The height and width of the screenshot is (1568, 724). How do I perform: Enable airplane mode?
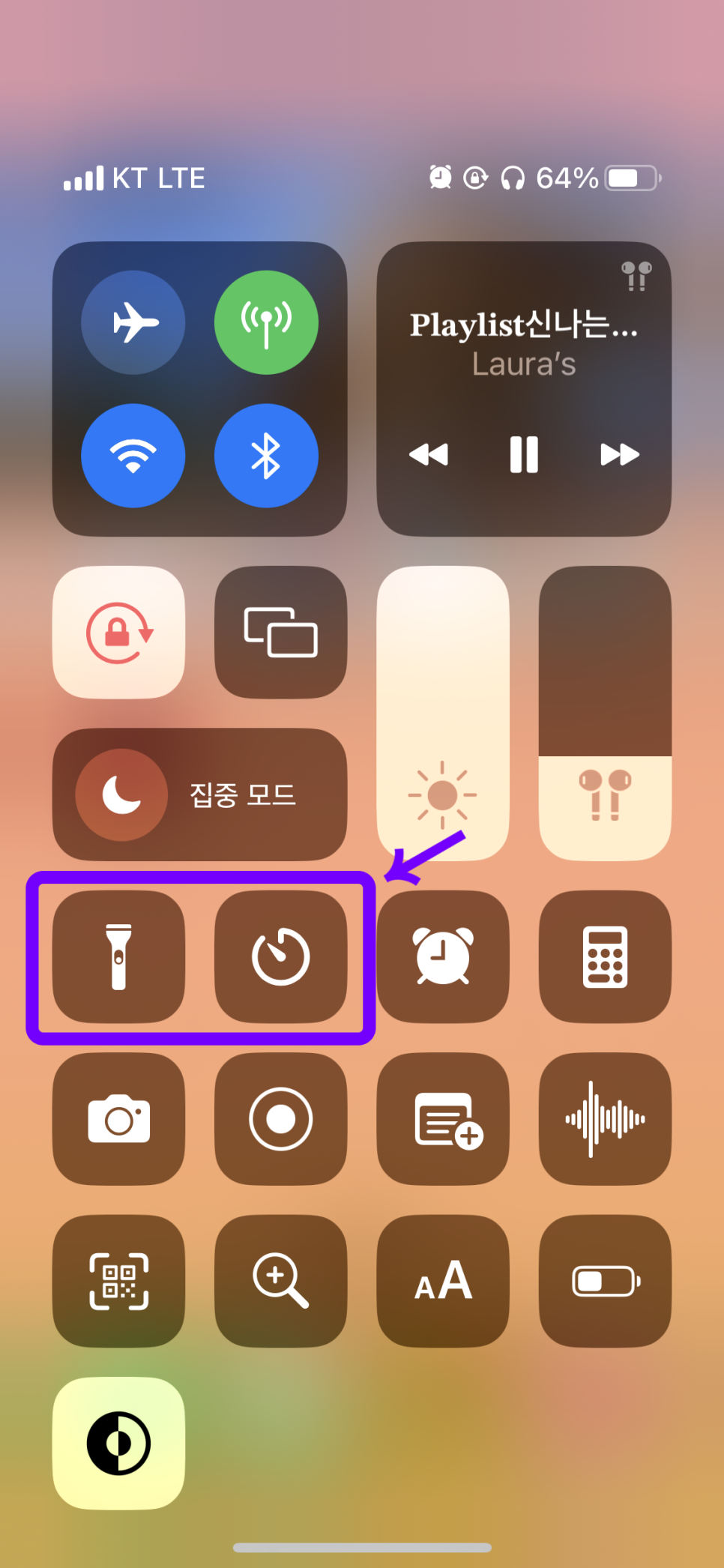(133, 322)
